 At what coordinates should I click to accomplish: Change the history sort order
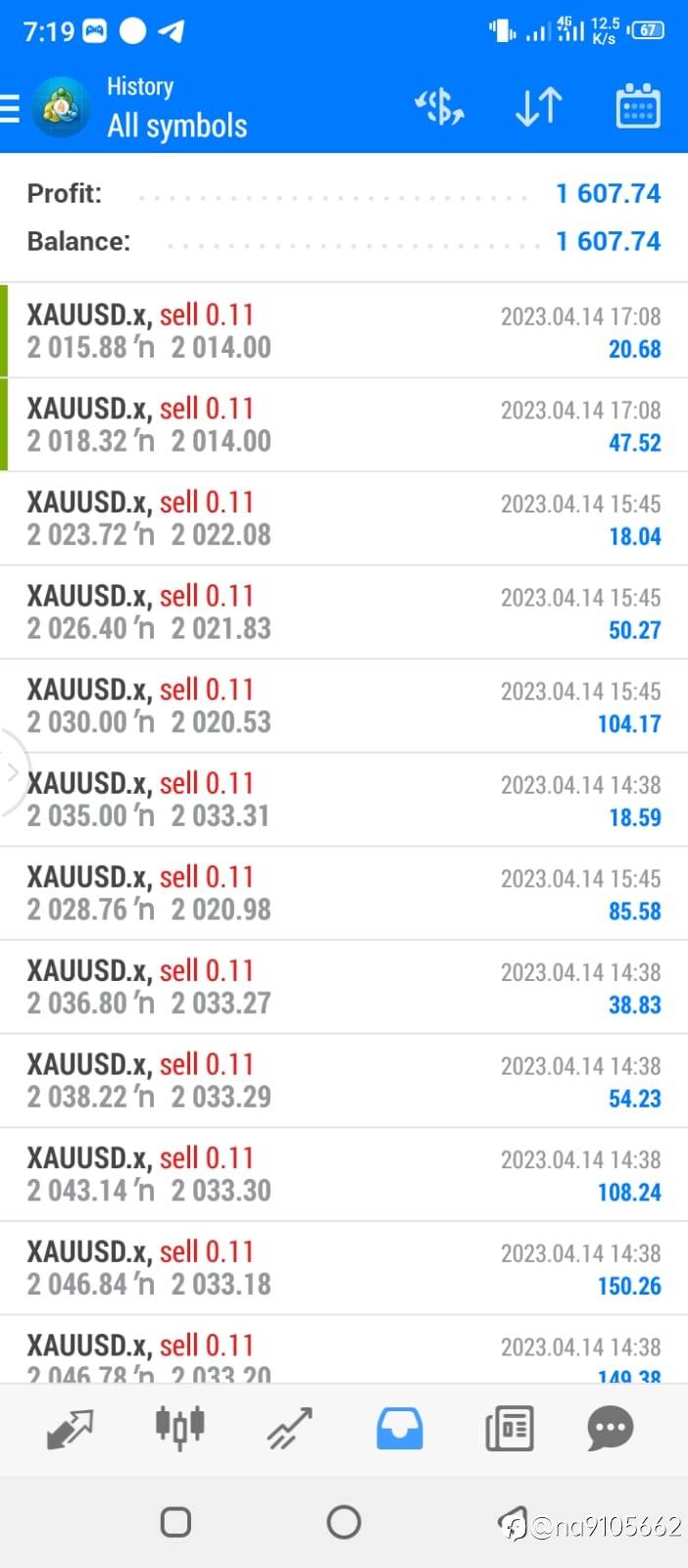pyautogui.click(x=538, y=107)
